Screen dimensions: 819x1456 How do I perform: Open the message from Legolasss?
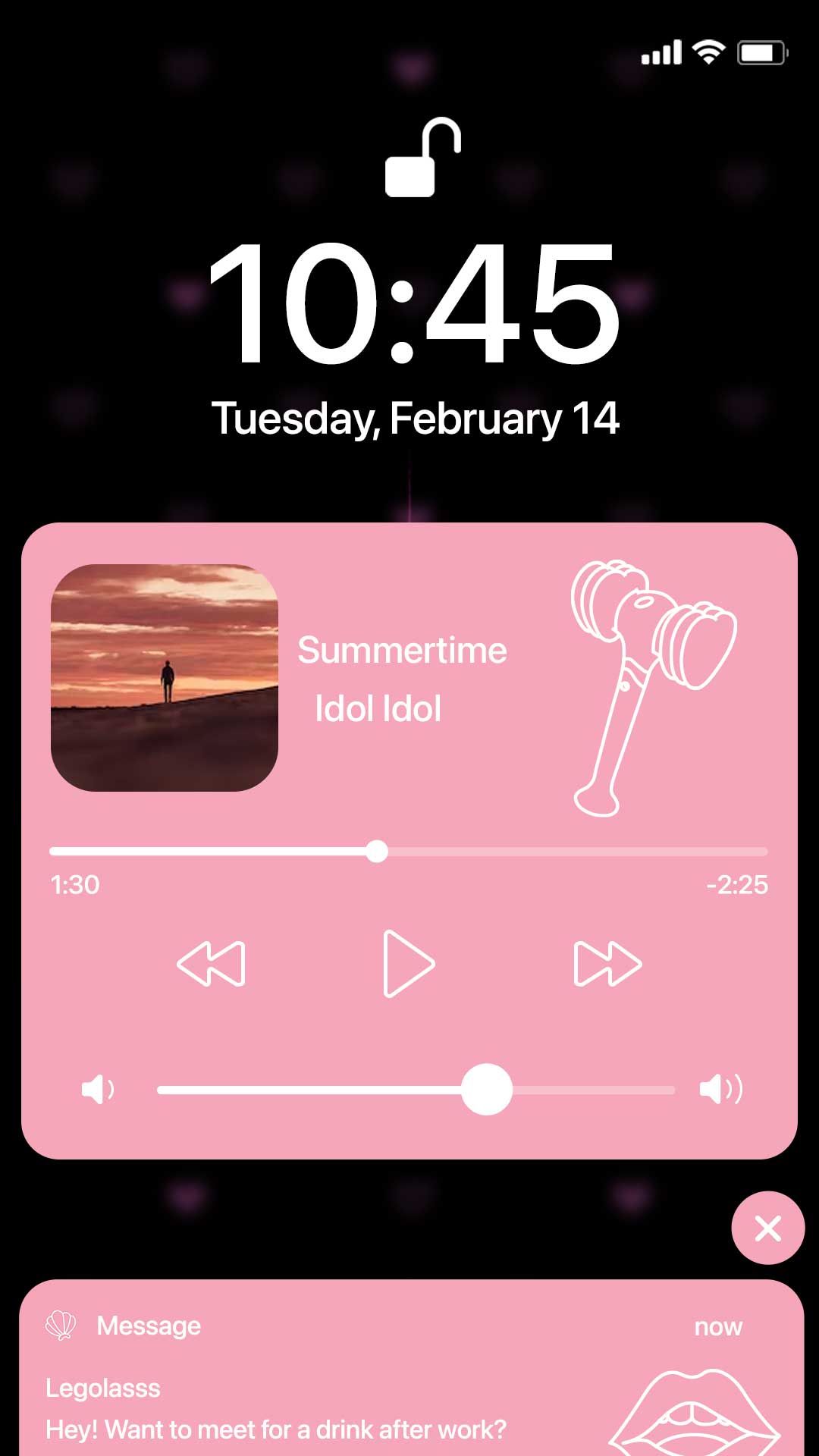pos(411,1368)
